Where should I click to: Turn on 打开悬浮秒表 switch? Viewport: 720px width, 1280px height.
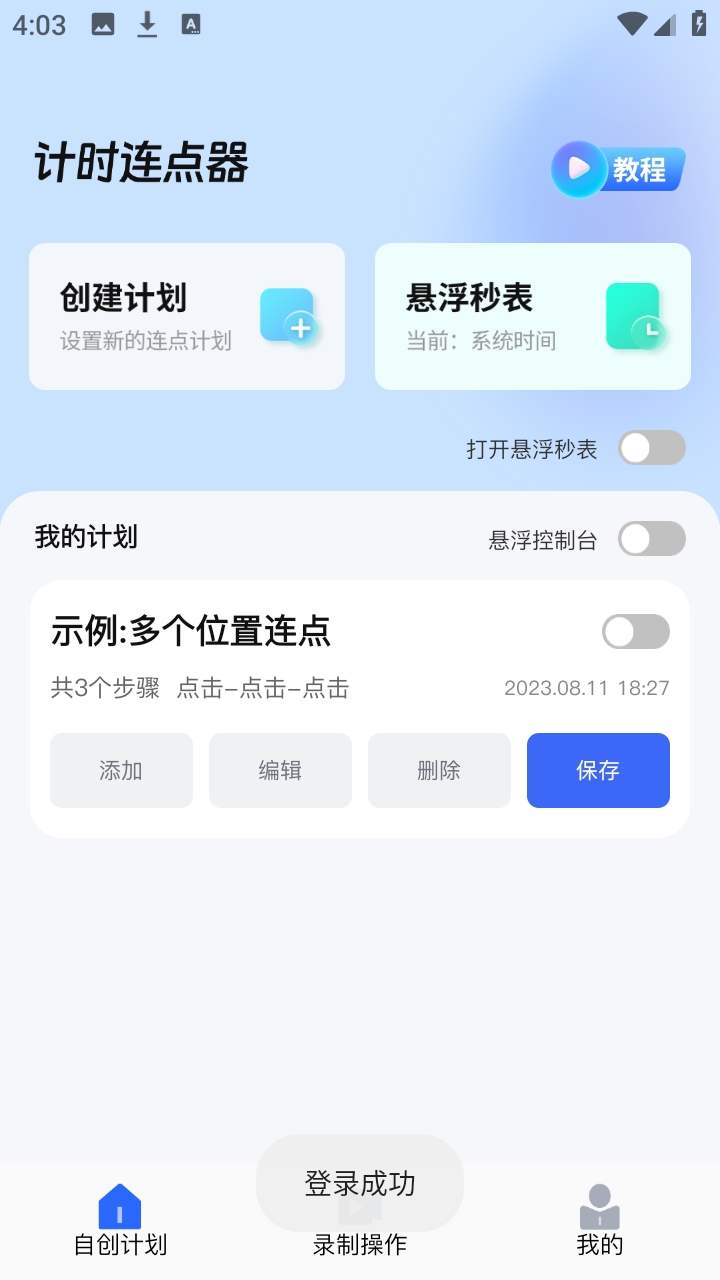coord(651,448)
